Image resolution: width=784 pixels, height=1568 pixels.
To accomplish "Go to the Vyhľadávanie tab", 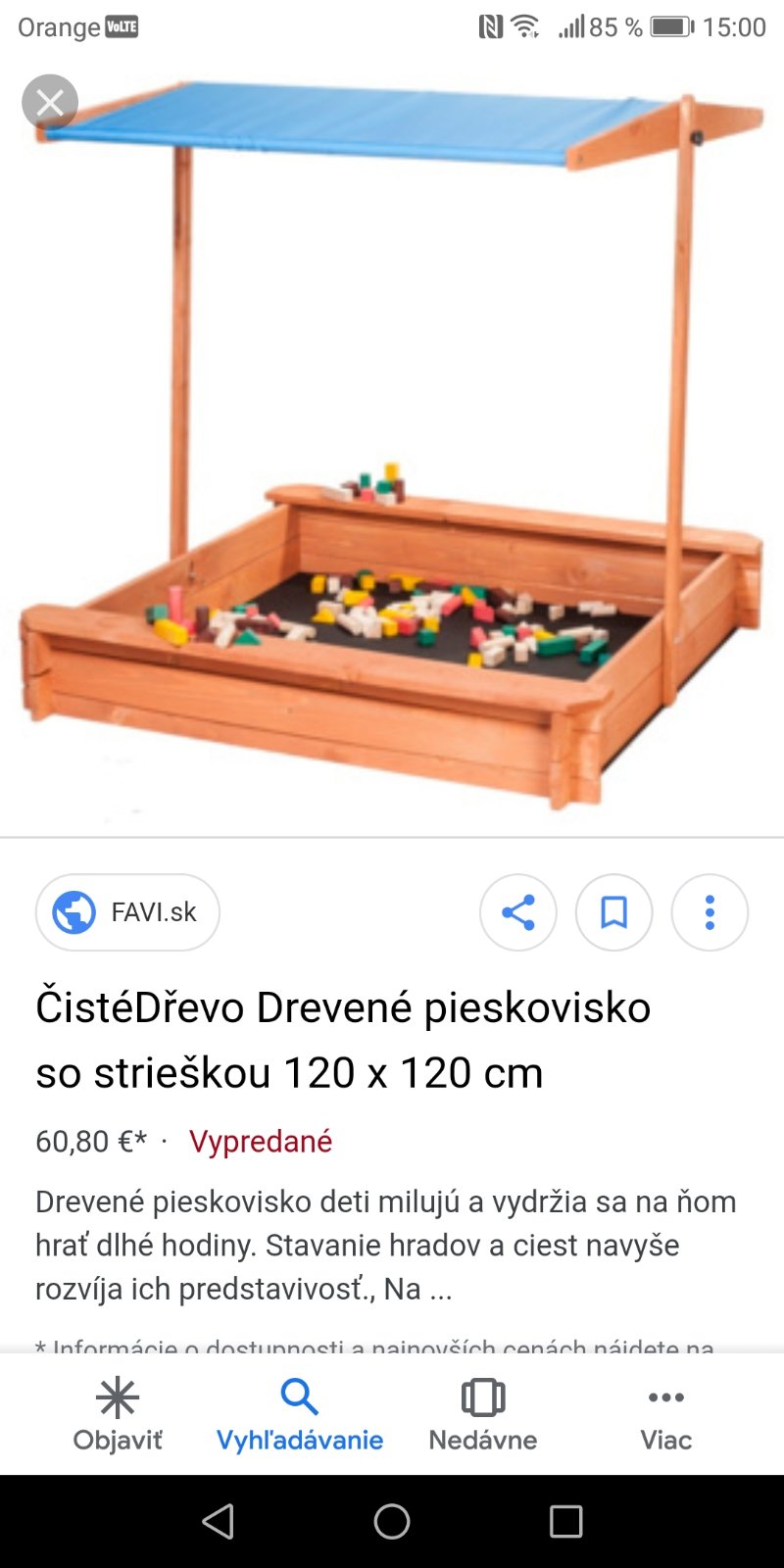I will click(x=300, y=1414).
